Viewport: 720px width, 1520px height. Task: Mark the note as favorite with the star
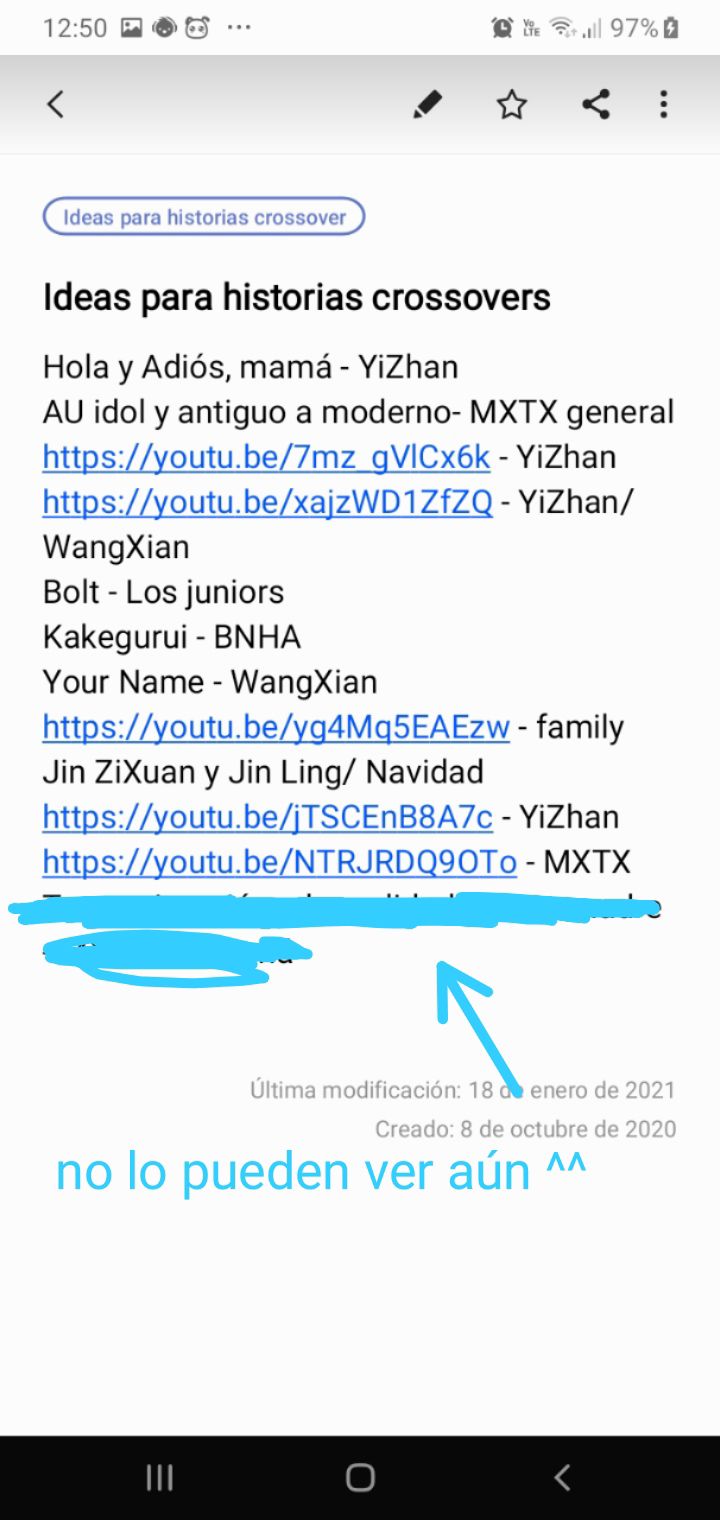(512, 104)
